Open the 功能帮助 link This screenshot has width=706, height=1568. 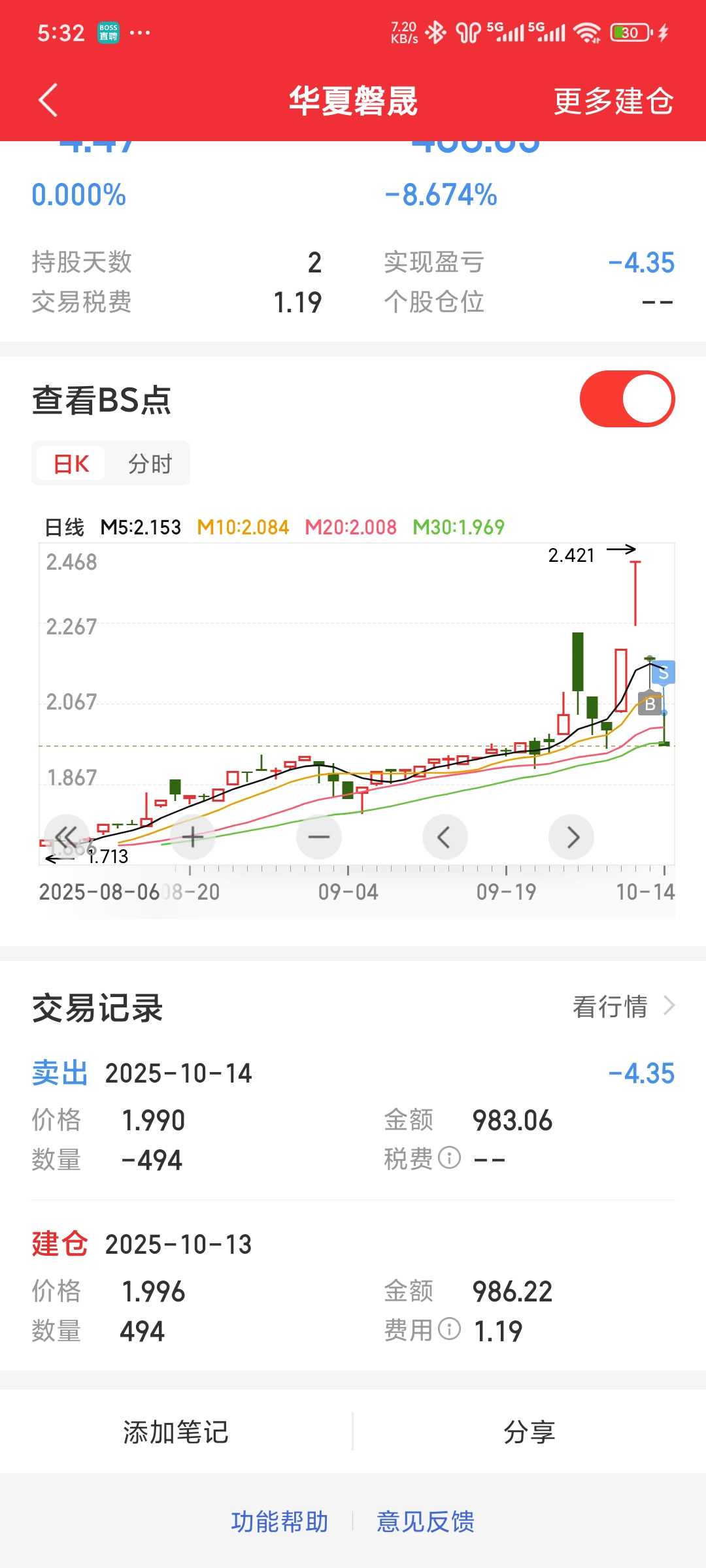tap(280, 1522)
